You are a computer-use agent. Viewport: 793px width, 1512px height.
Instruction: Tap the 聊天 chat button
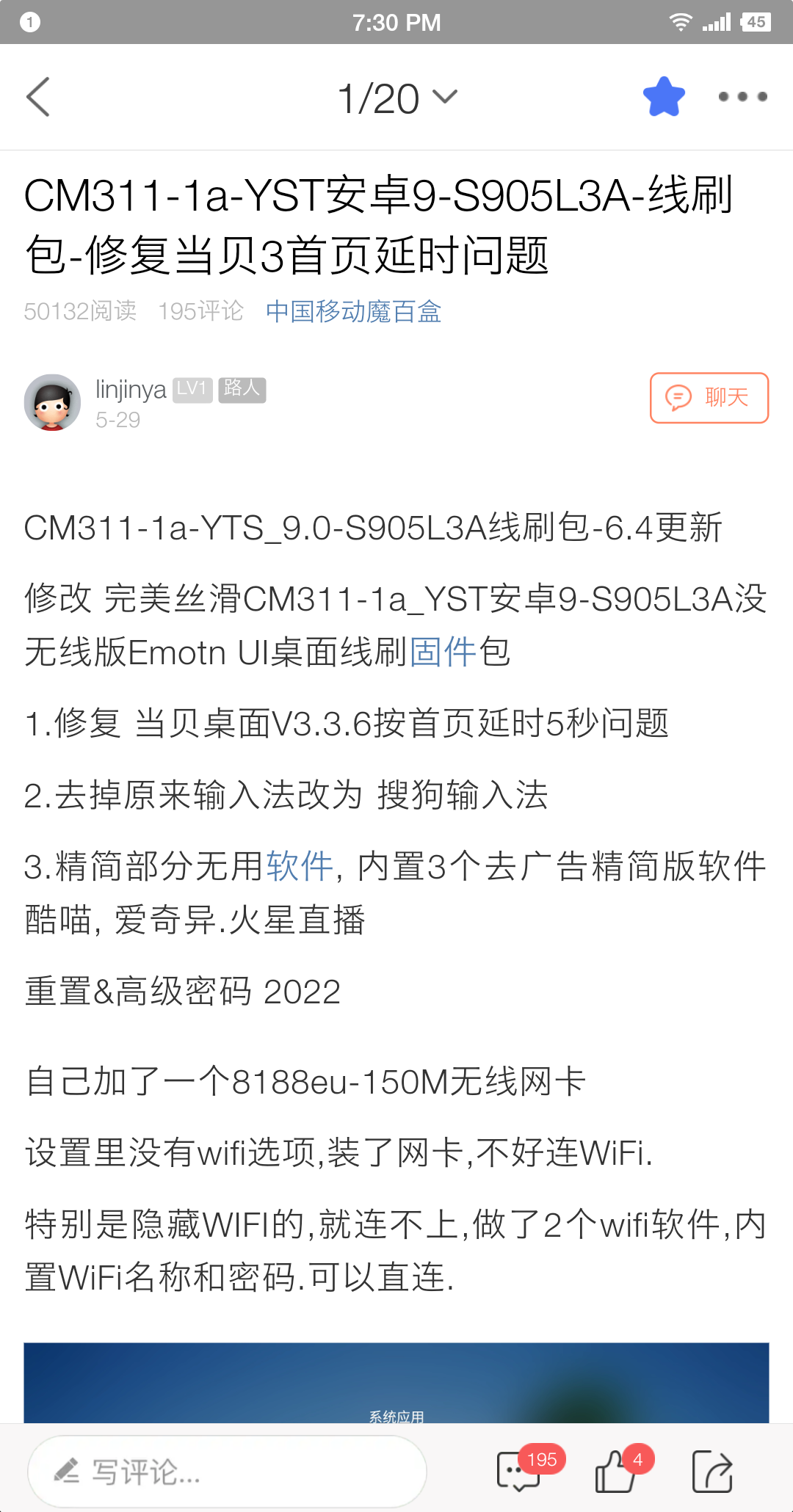pos(709,398)
